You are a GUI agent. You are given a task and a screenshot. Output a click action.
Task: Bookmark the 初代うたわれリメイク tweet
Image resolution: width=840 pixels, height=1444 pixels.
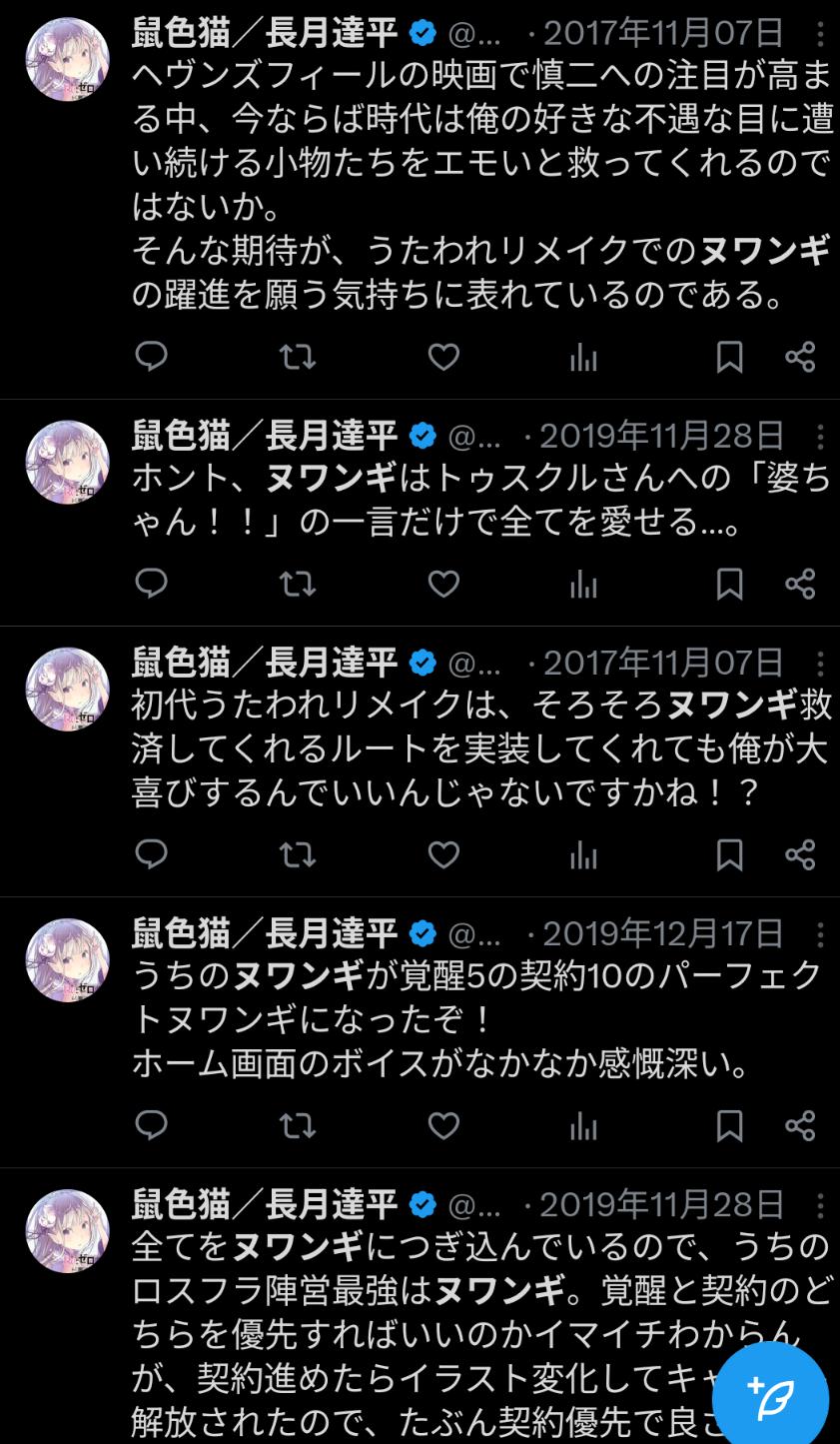(729, 854)
